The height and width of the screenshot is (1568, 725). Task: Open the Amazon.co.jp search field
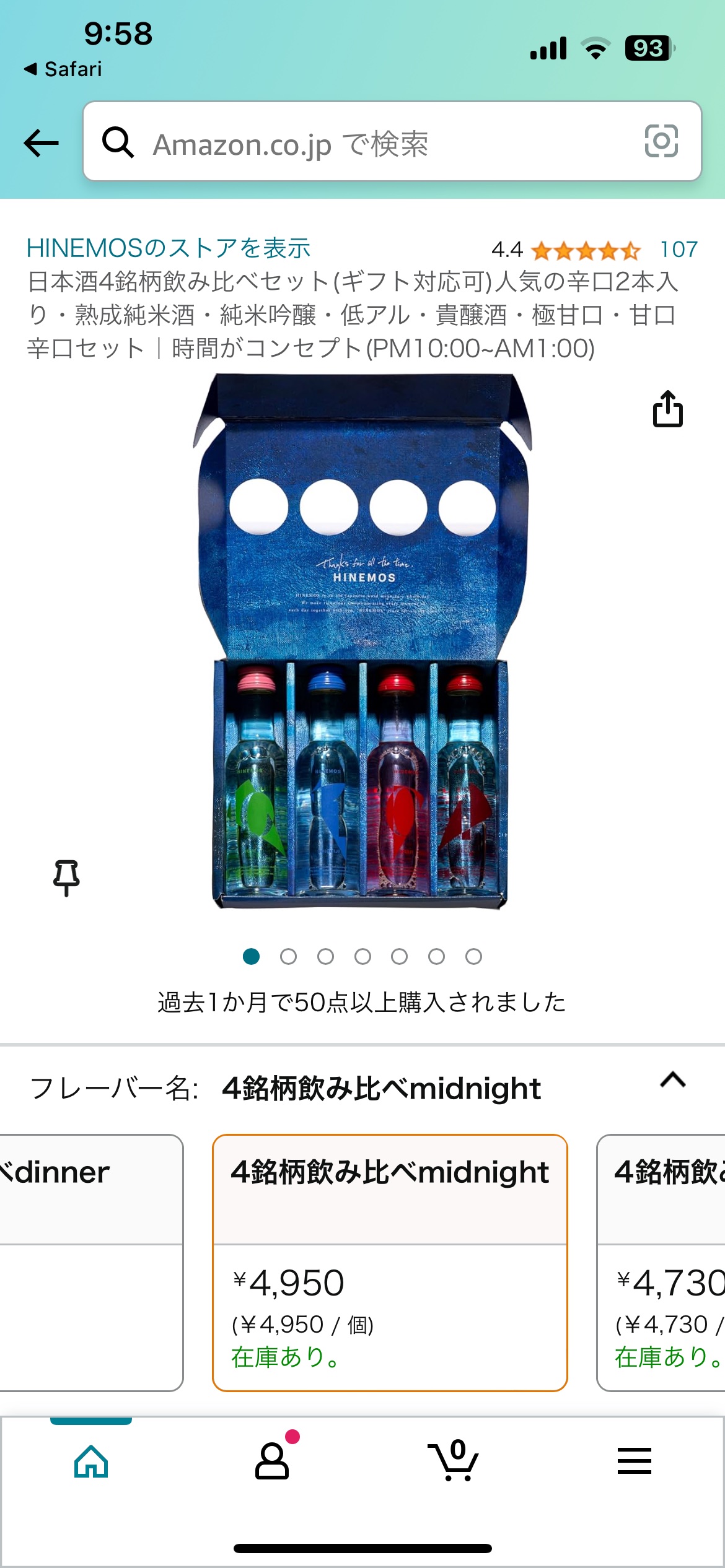(x=372, y=142)
